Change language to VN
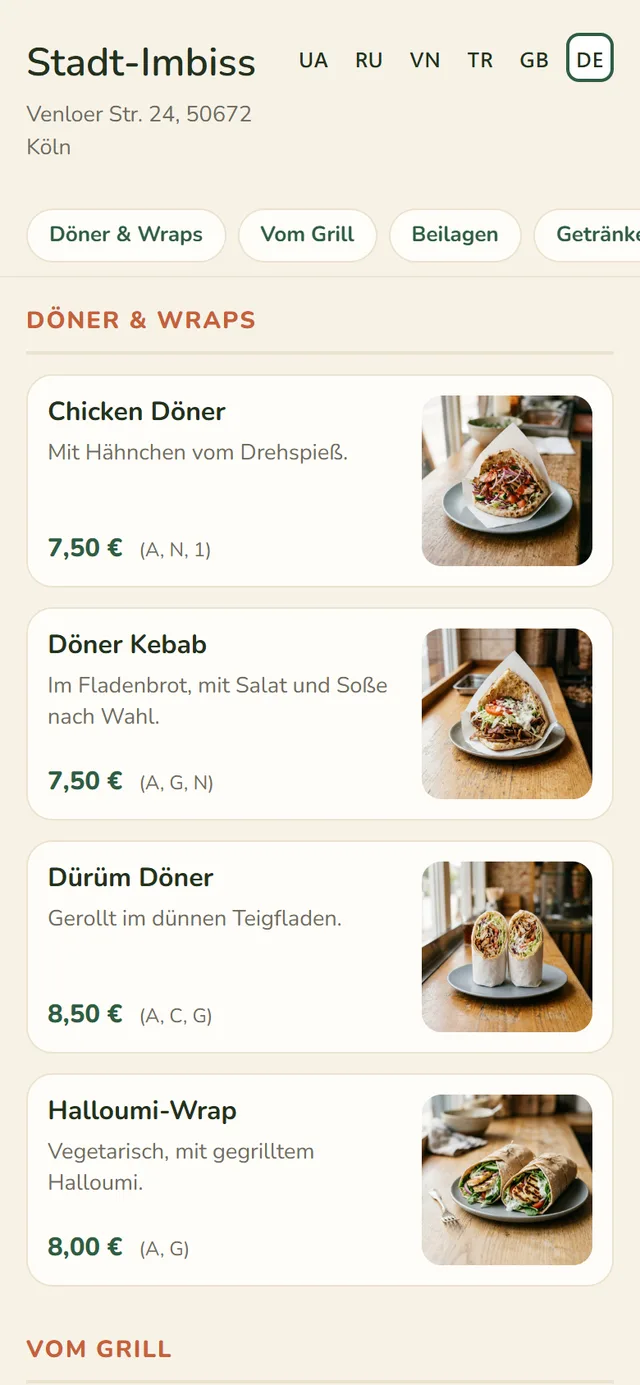The height and width of the screenshot is (1385, 640). click(x=425, y=59)
